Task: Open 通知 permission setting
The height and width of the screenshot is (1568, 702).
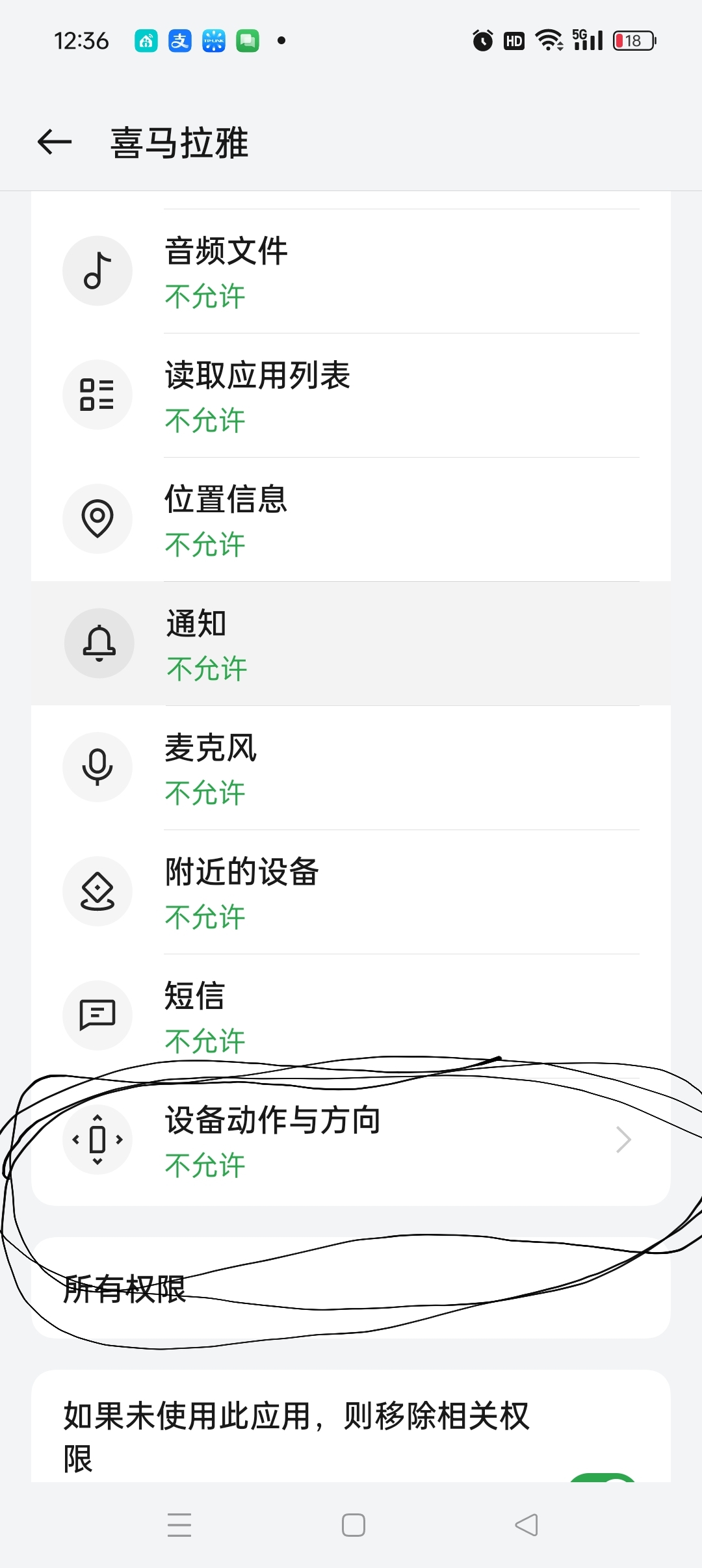Action: pyautogui.click(x=351, y=644)
